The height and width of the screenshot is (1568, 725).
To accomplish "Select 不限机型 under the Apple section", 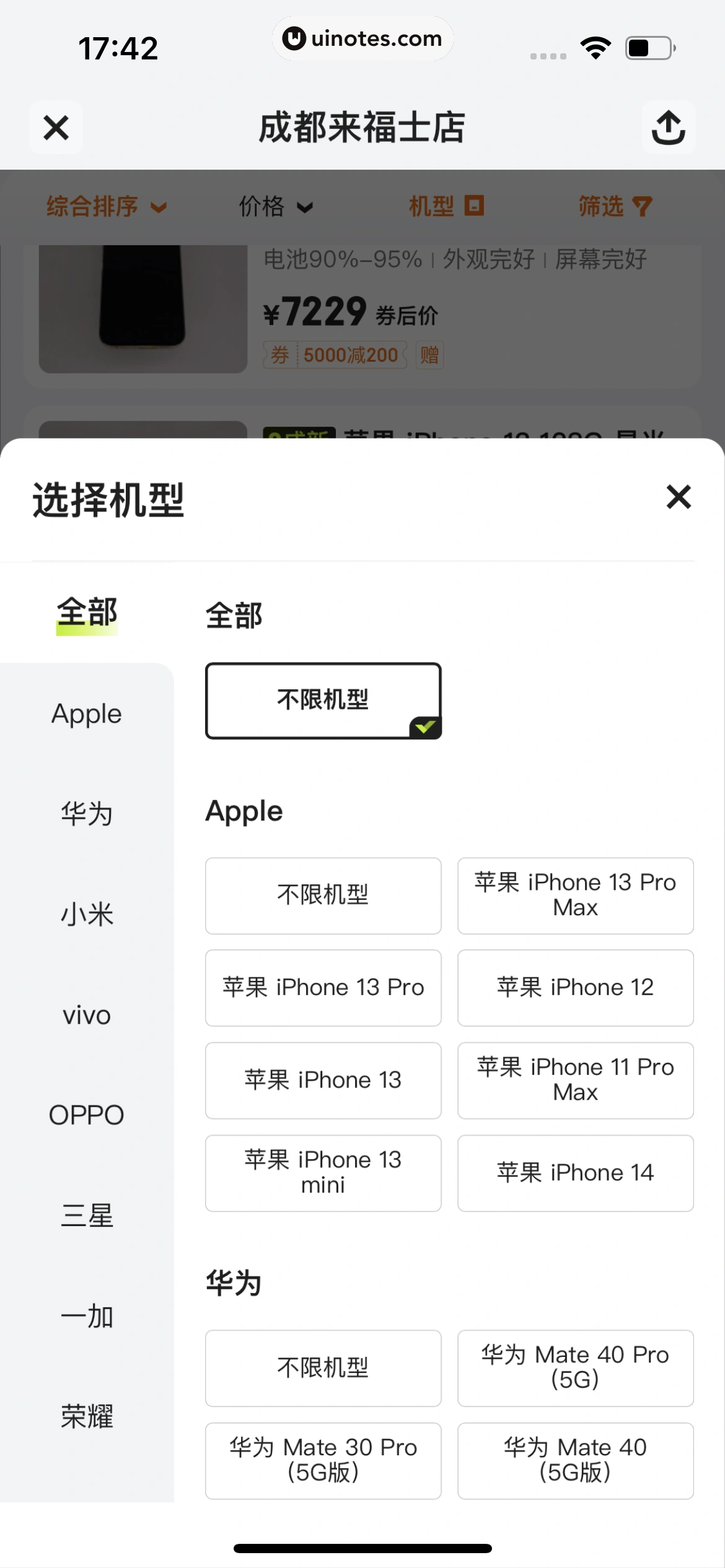I will tap(323, 896).
